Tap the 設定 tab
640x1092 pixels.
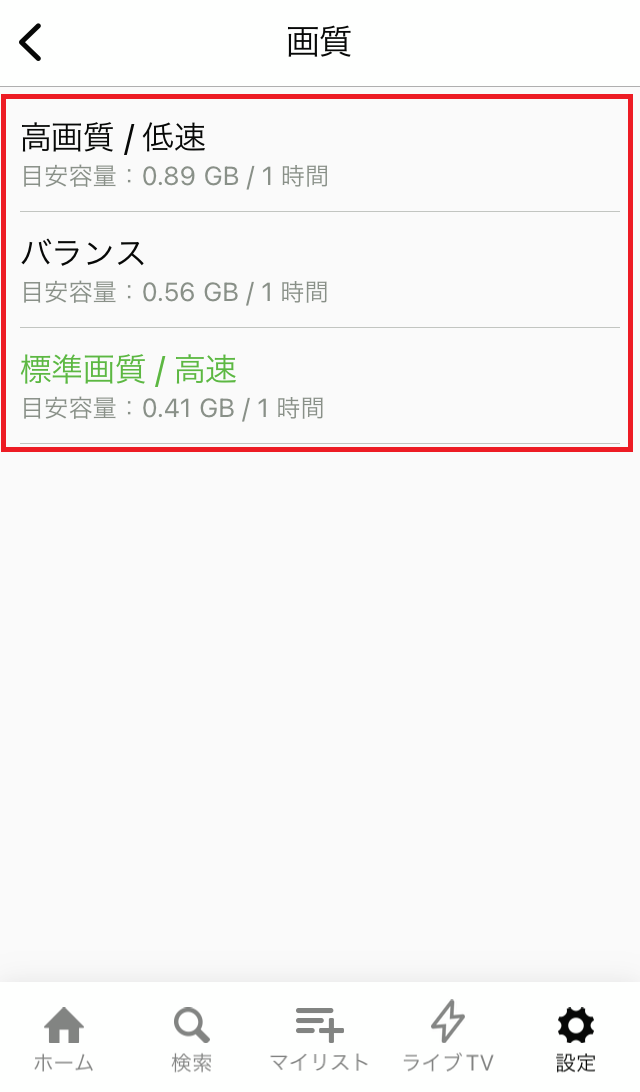(x=576, y=1038)
